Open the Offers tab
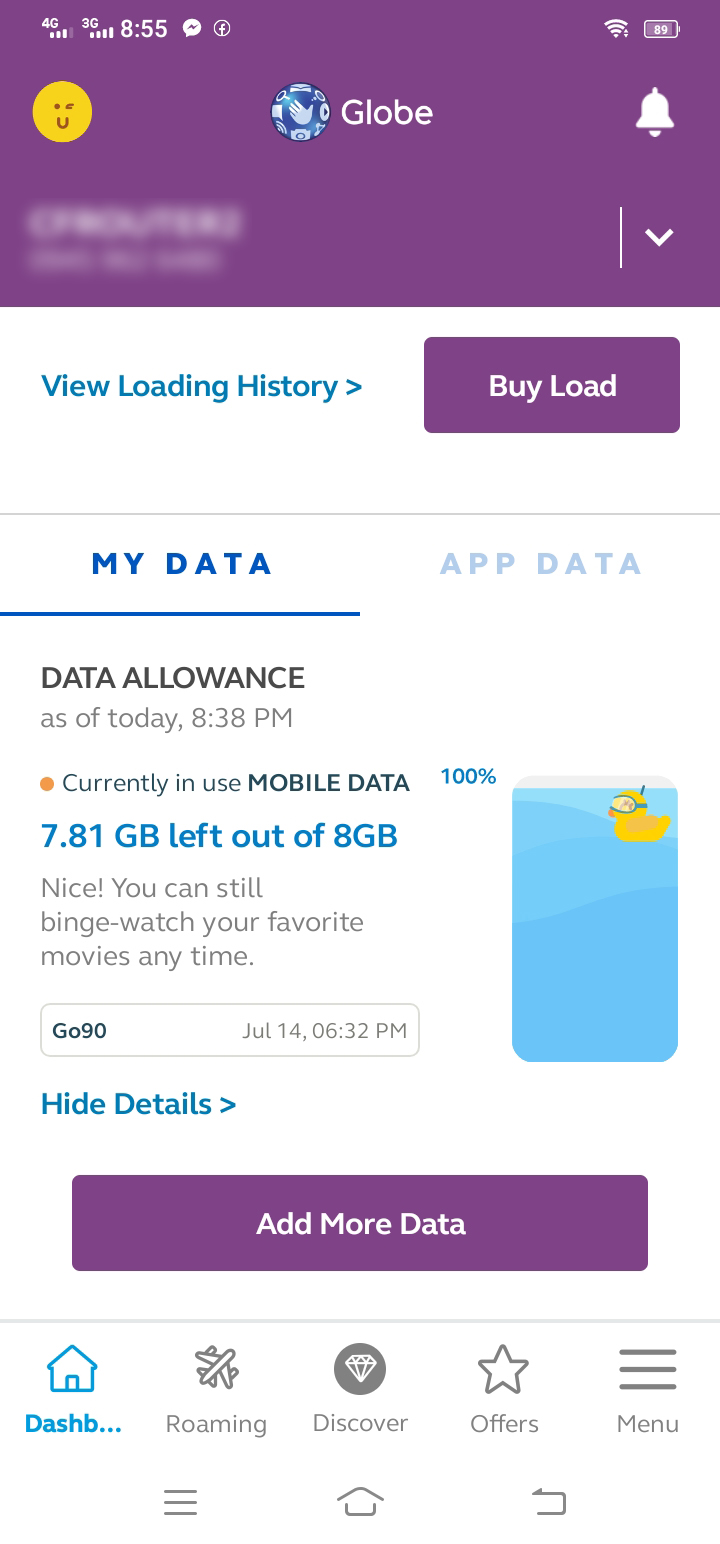This screenshot has width=720, height=1544. 504,1390
